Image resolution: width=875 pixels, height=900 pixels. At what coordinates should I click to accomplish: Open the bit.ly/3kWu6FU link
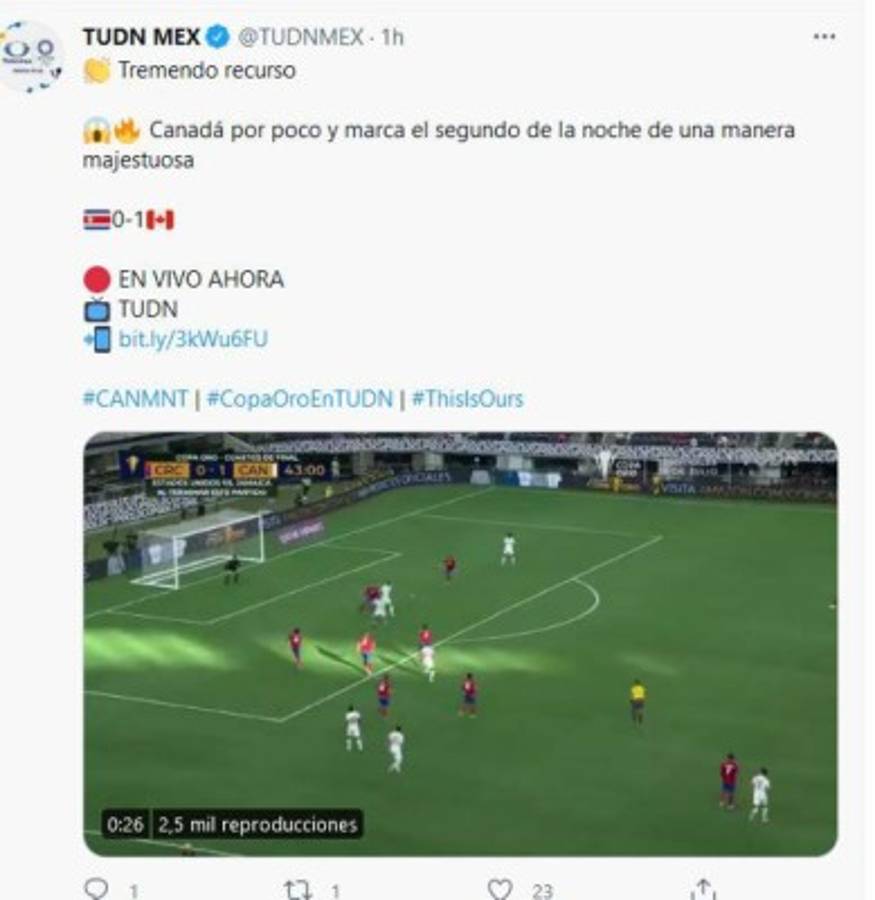(193, 339)
